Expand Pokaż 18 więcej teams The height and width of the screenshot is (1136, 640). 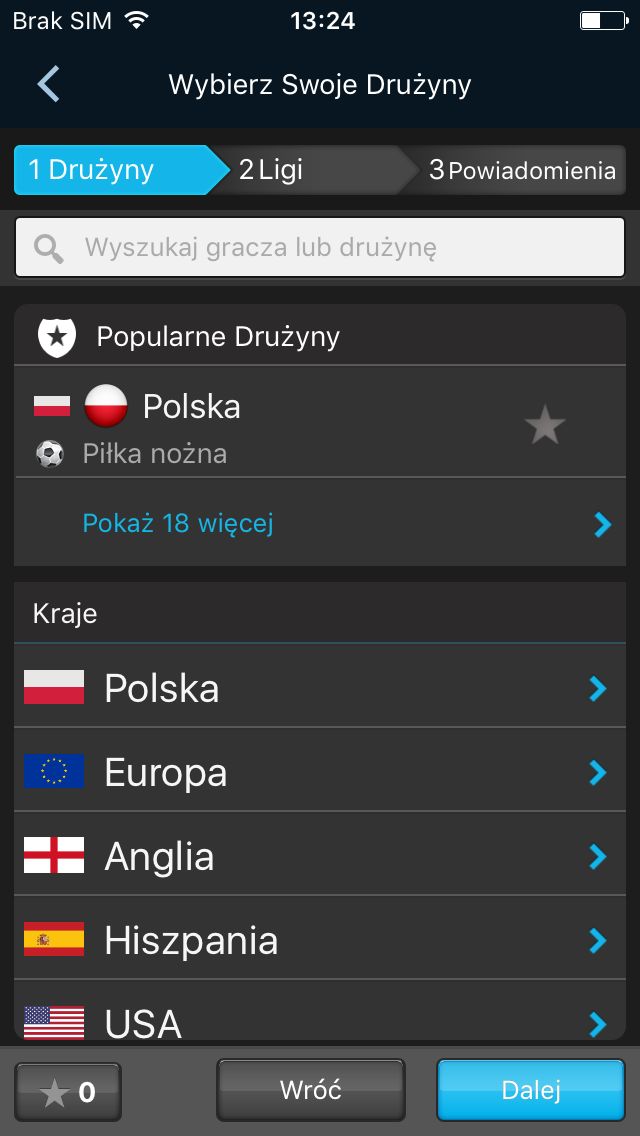coord(320,522)
